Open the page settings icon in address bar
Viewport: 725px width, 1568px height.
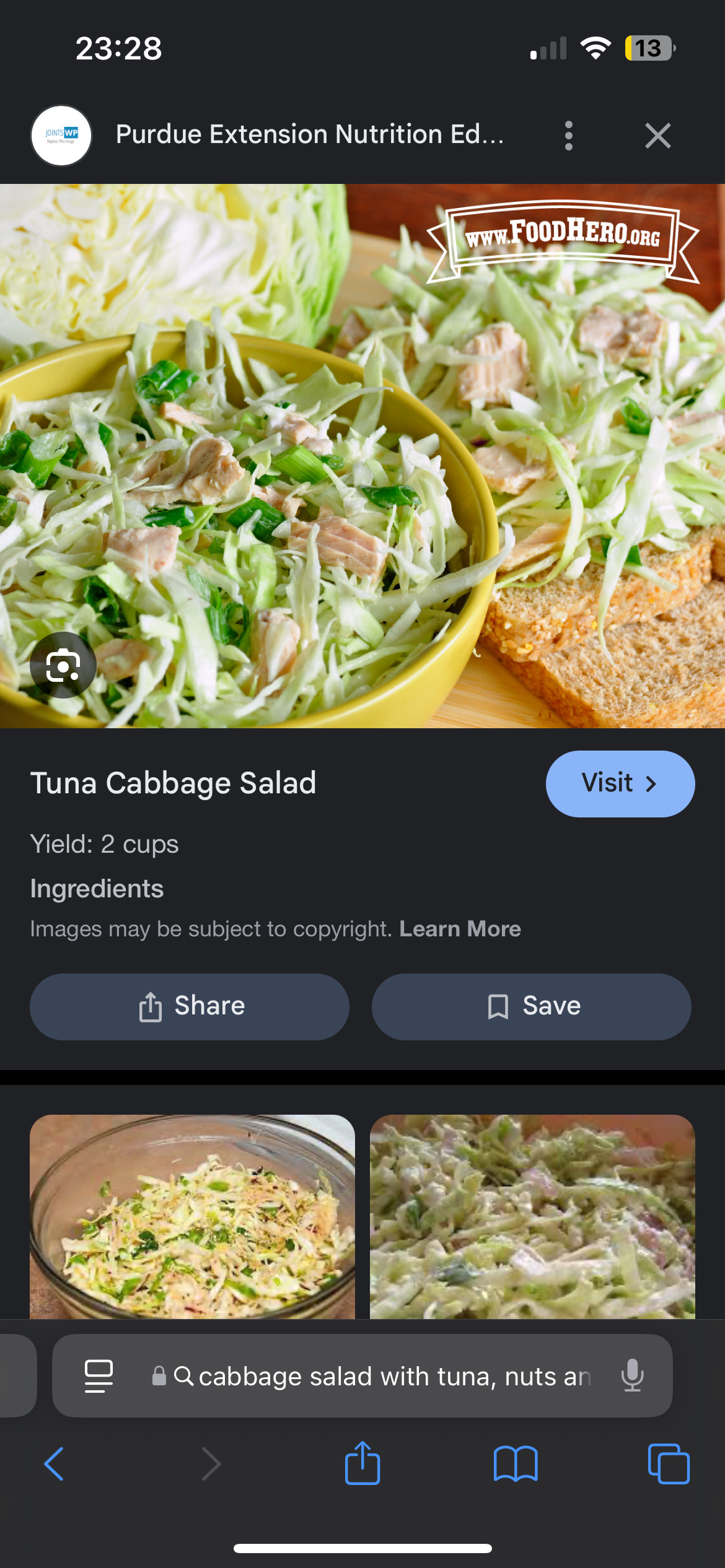97,1376
